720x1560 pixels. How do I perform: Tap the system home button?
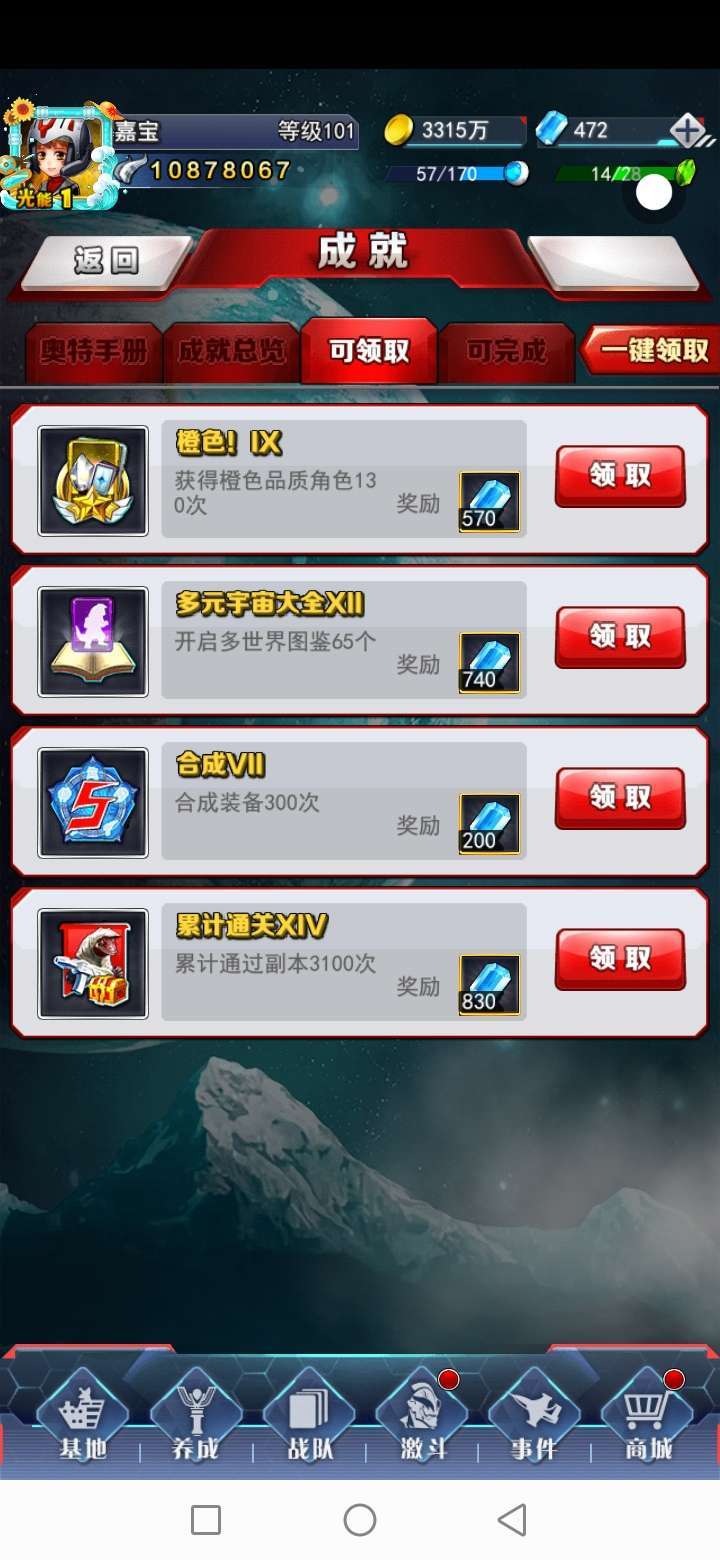coord(360,1520)
